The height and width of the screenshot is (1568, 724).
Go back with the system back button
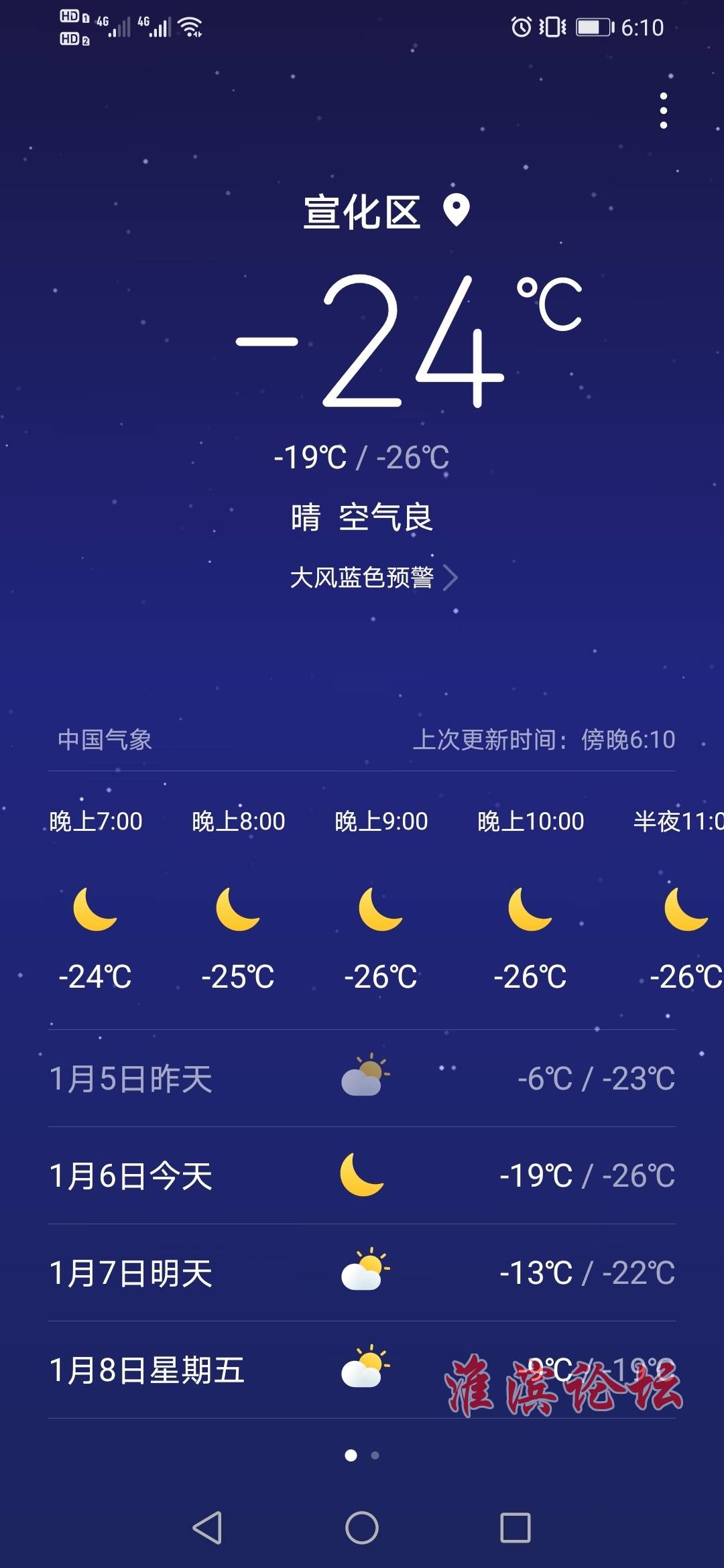click(207, 1528)
